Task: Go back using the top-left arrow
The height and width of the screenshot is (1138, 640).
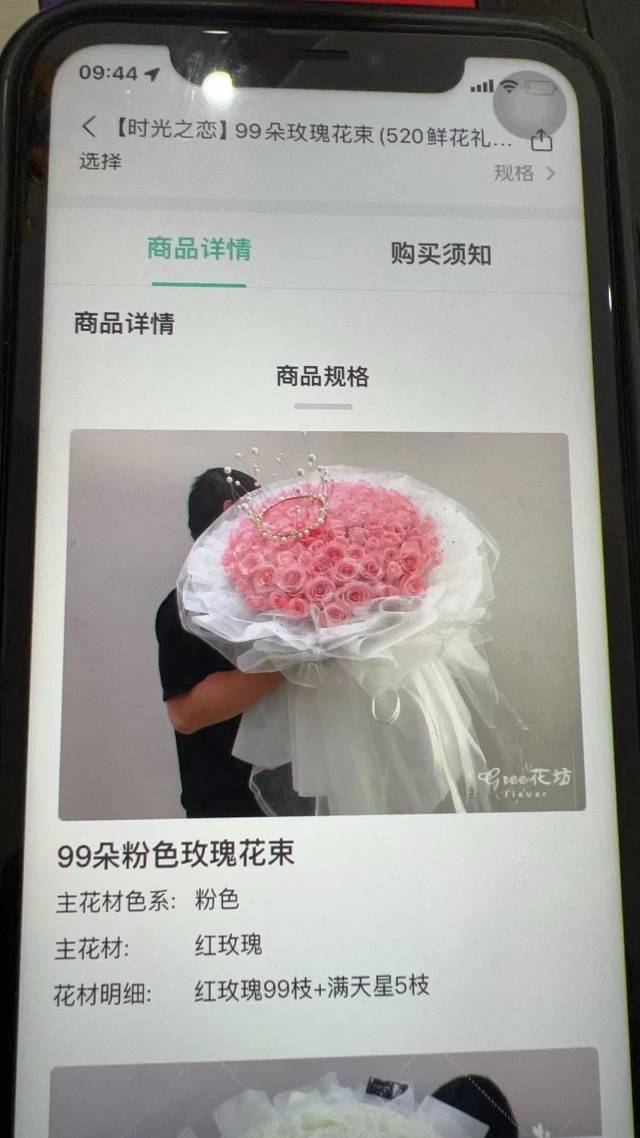Action: [90, 126]
